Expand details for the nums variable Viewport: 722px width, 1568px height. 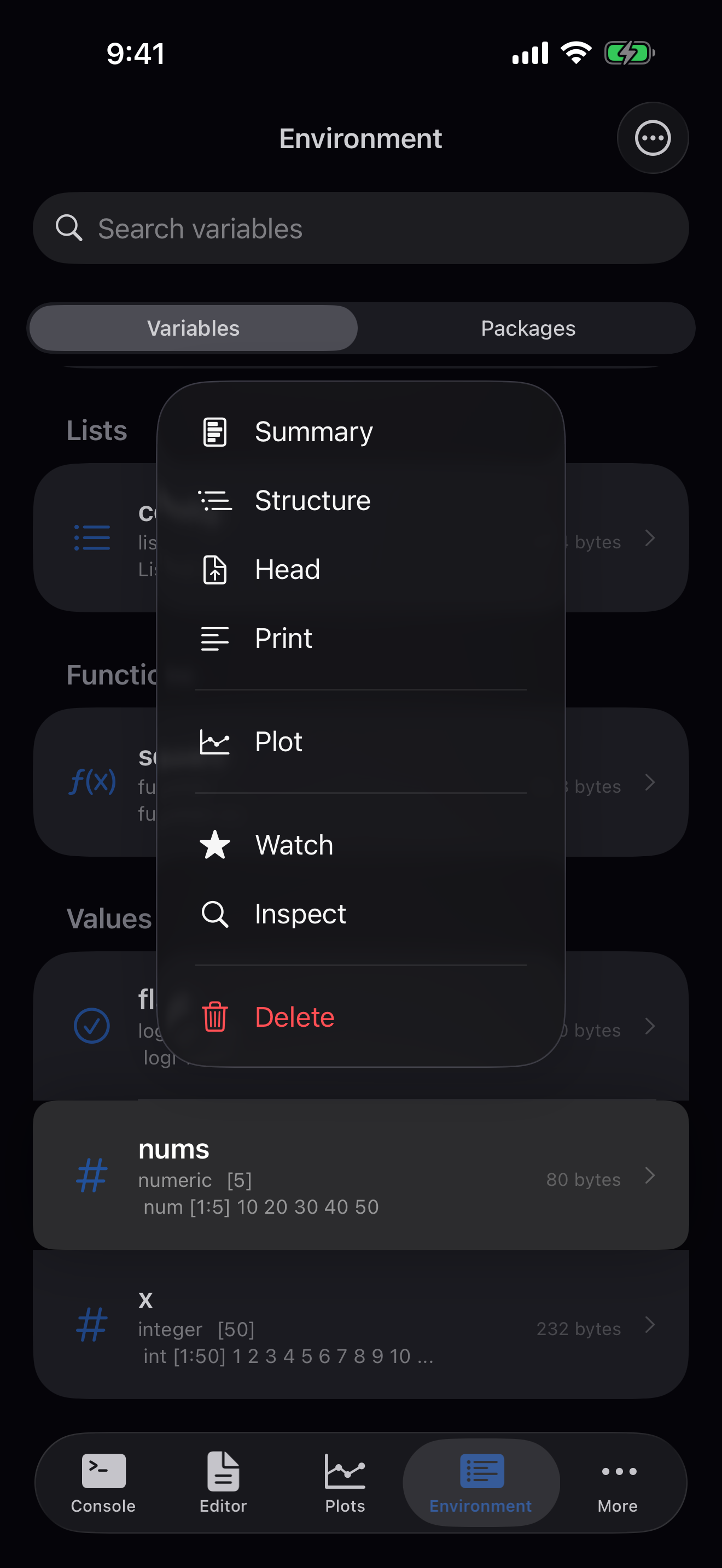coord(651,1176)
